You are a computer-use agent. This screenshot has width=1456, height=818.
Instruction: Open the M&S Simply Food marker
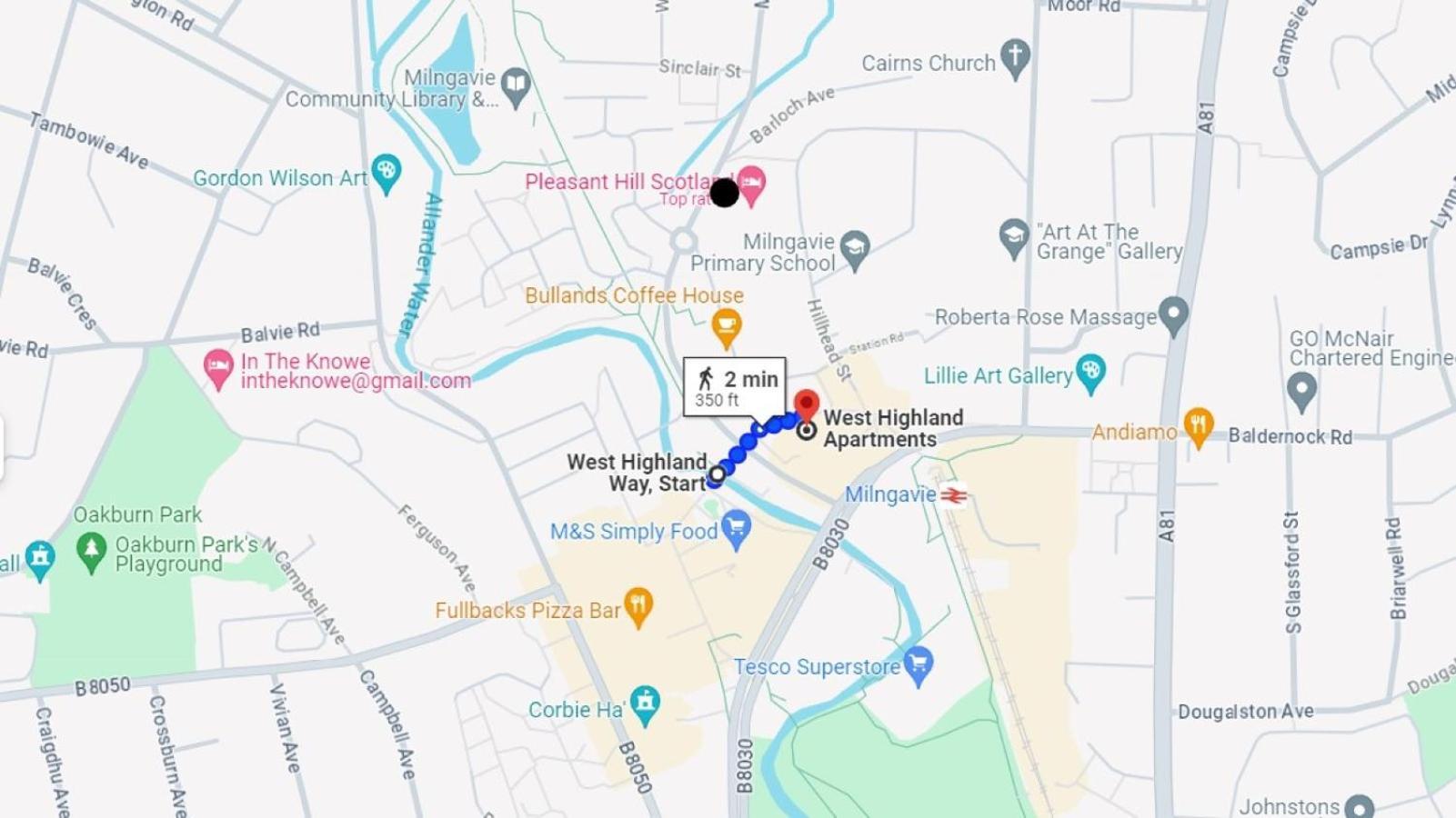pos(736,528)
